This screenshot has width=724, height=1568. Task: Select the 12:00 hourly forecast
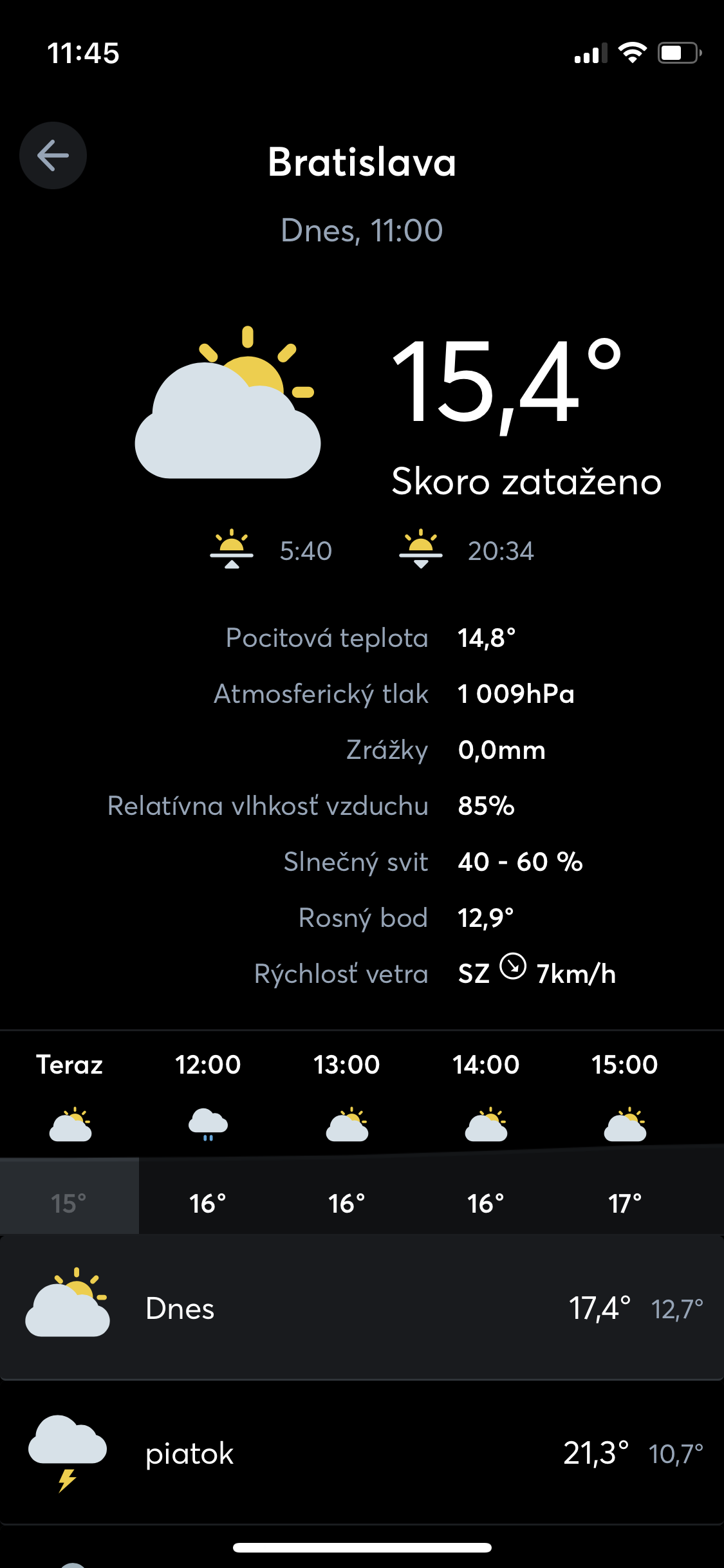tap(208, 1132)
